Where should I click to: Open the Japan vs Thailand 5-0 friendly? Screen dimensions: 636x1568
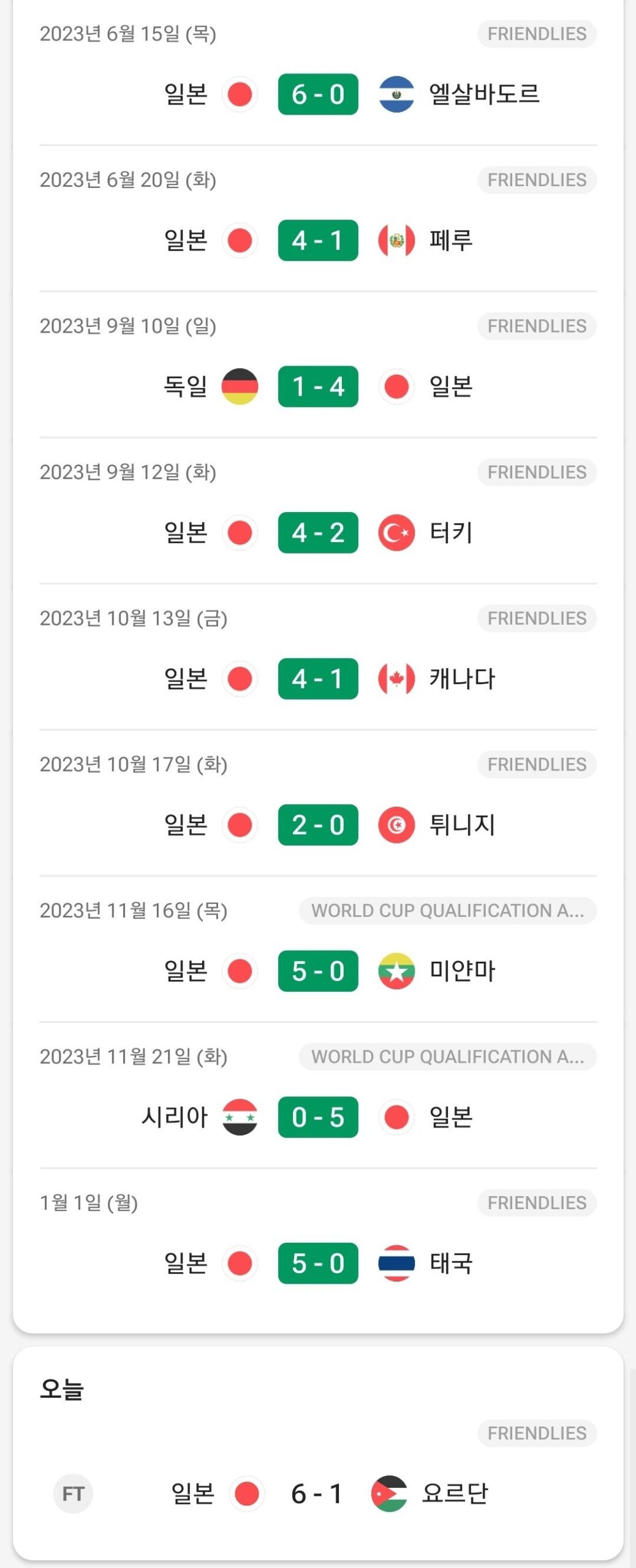coord(317,1263)
